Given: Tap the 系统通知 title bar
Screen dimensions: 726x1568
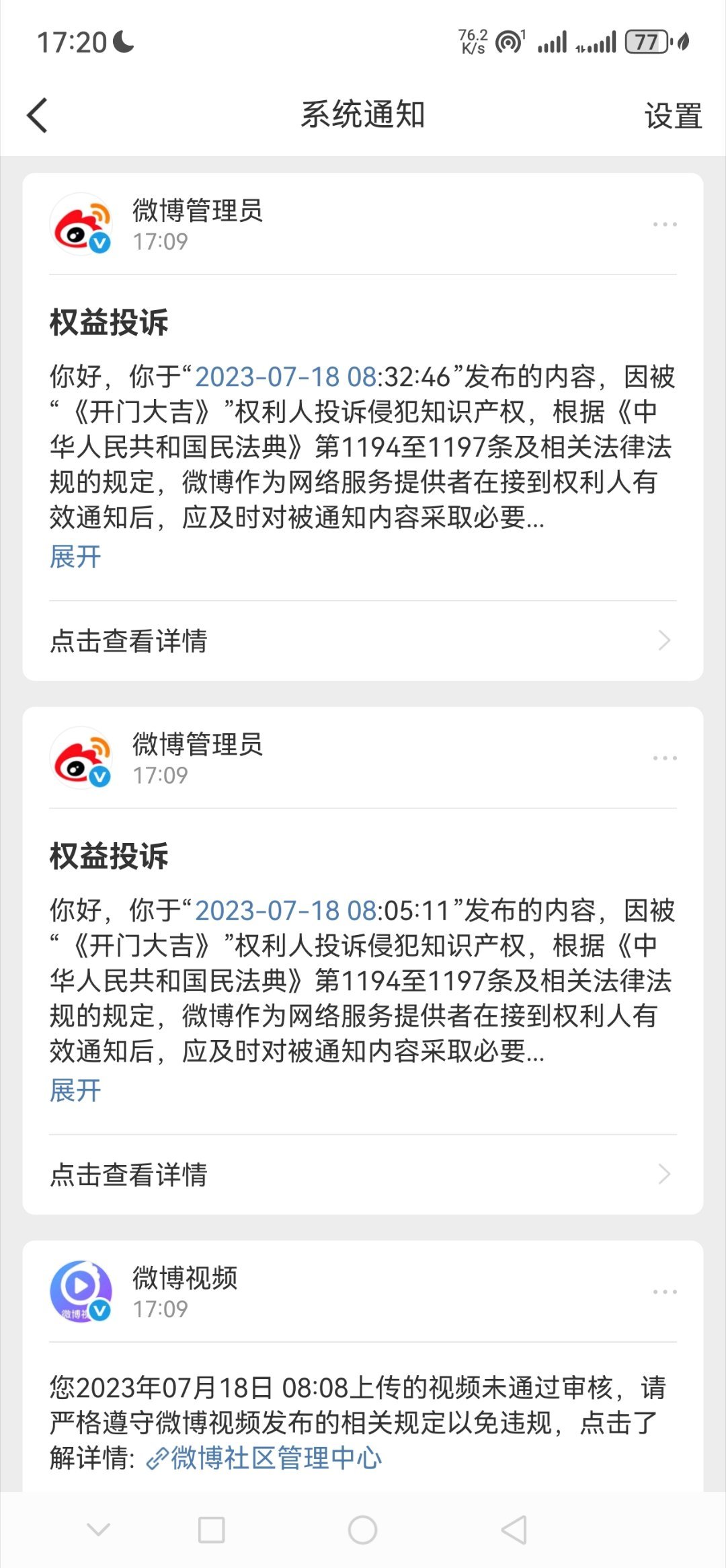Looking at the screenshot, I should point(363,113).
